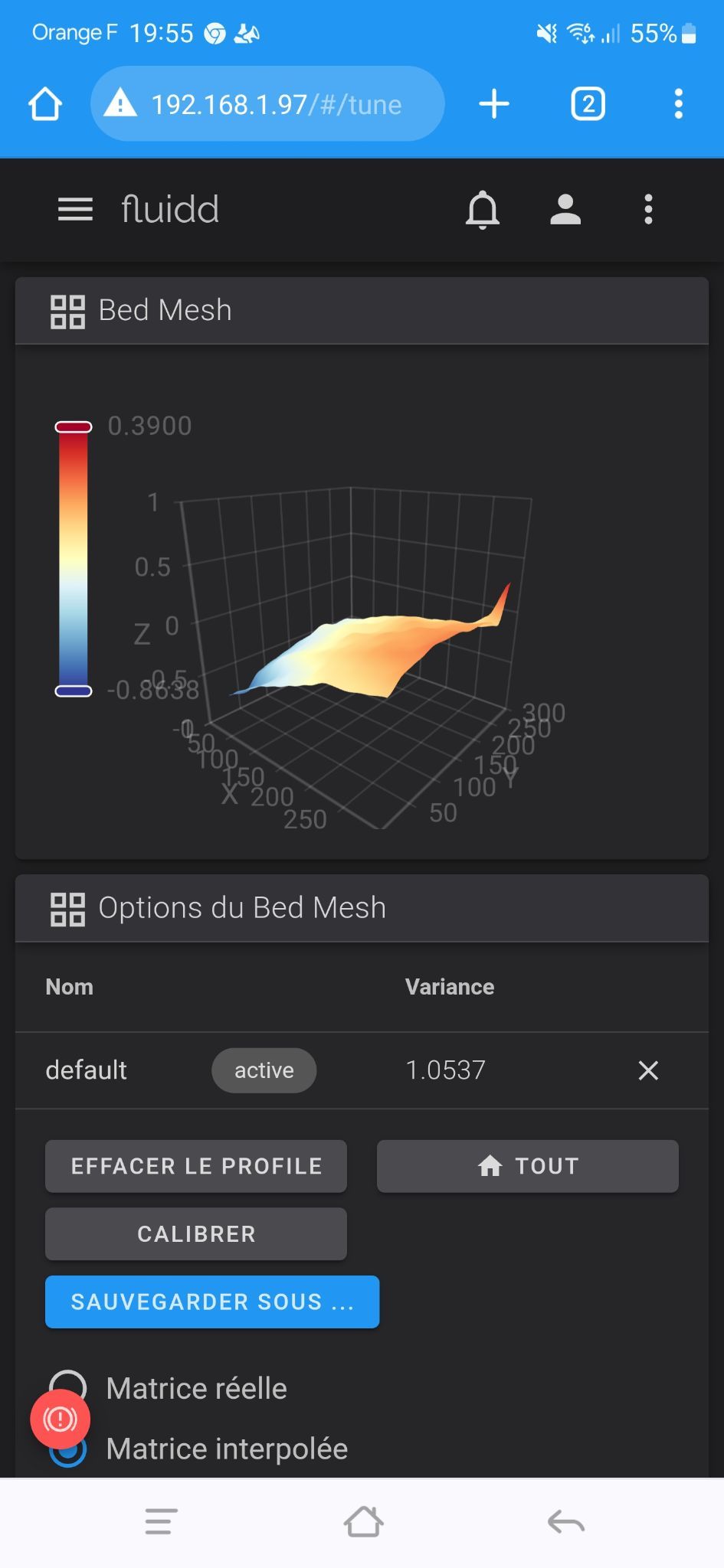Open the fluidd notifications bell
Image resolution: width=724 pixels, height=1568 pixels.
[483, 209]
